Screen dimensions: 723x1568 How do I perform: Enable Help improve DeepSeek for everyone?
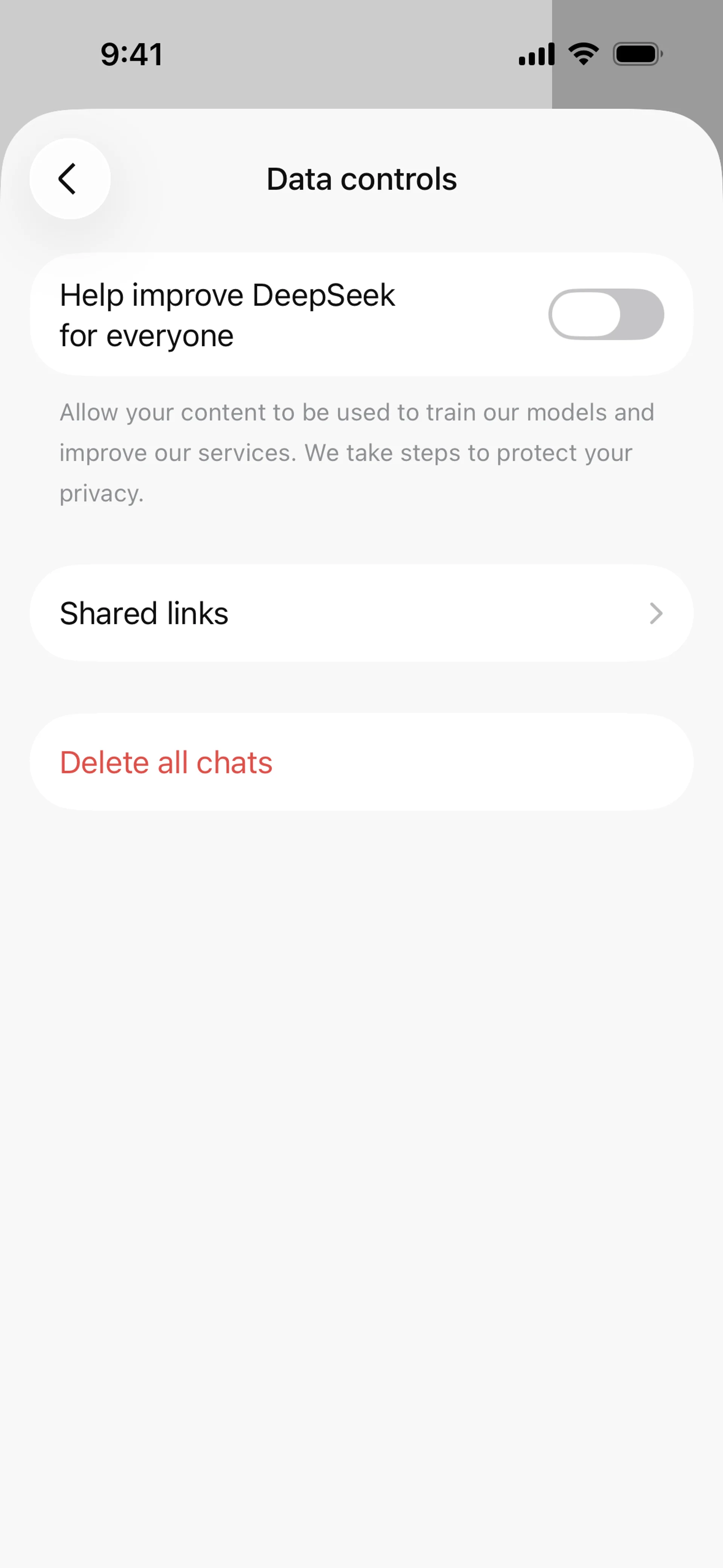[606, 315]
